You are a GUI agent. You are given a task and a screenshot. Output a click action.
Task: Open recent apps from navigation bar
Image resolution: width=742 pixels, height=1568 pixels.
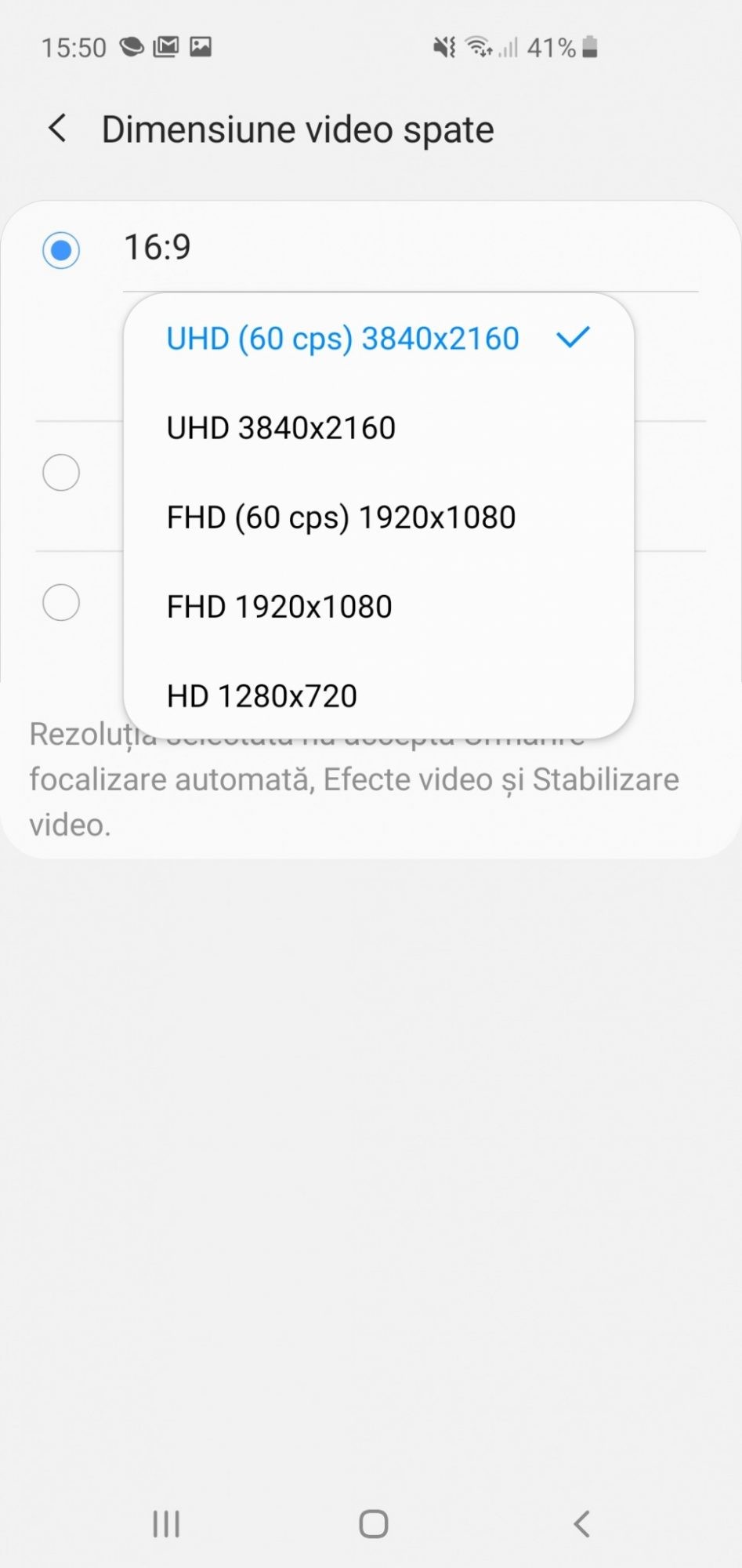[166, 1524]
